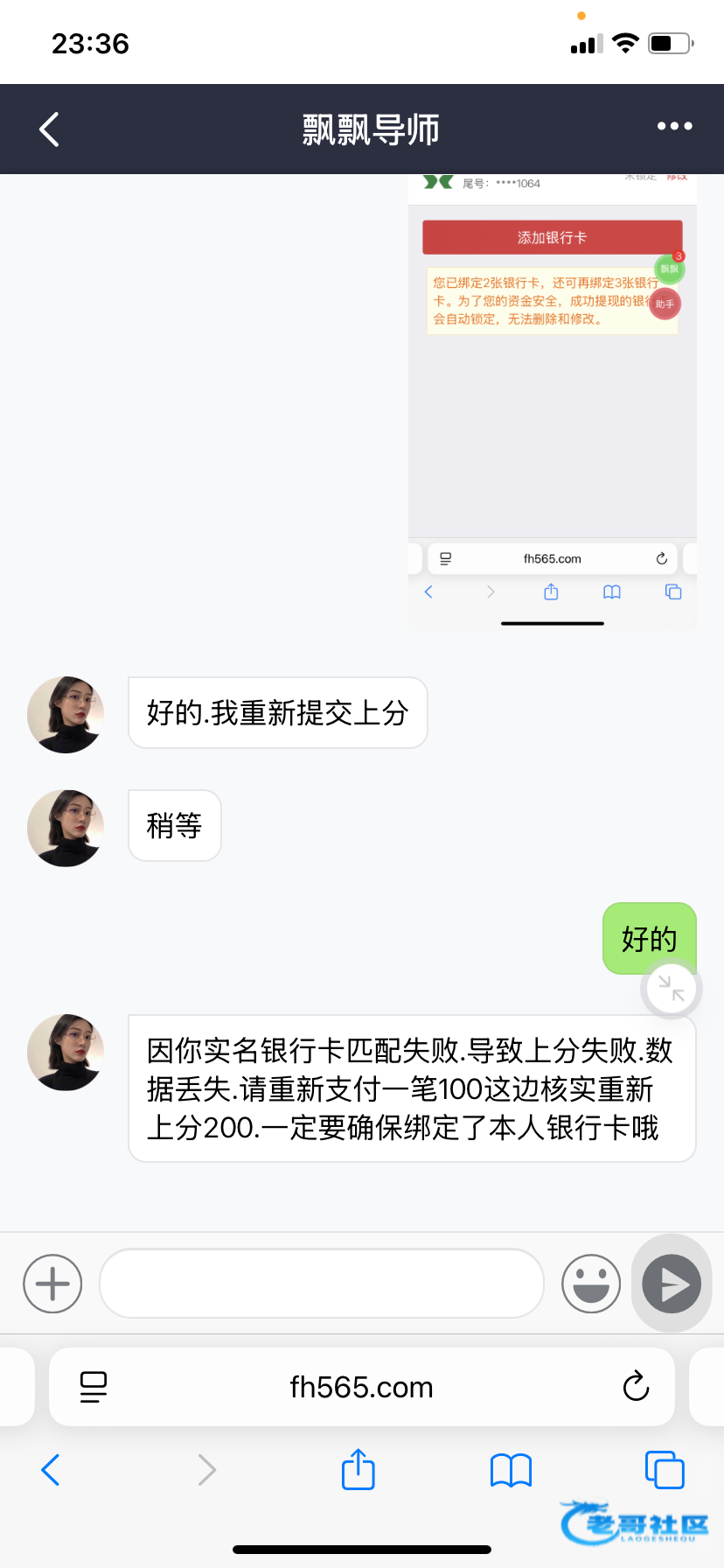Open the shared bank card screenshot
The width and height of the screenshot is (724, 1568).
tap(553, 402)
